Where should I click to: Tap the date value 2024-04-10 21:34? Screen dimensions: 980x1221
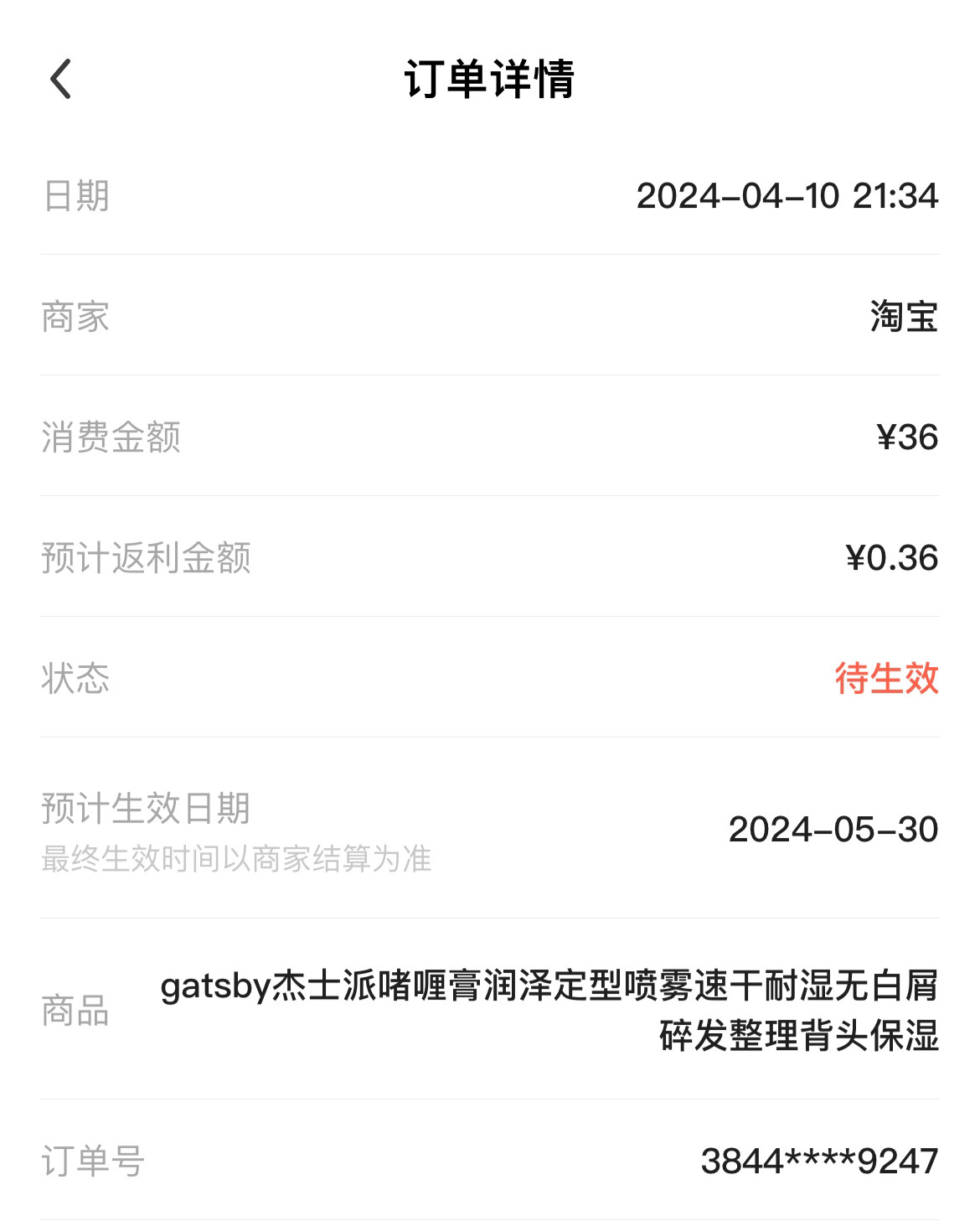(788, 199)
